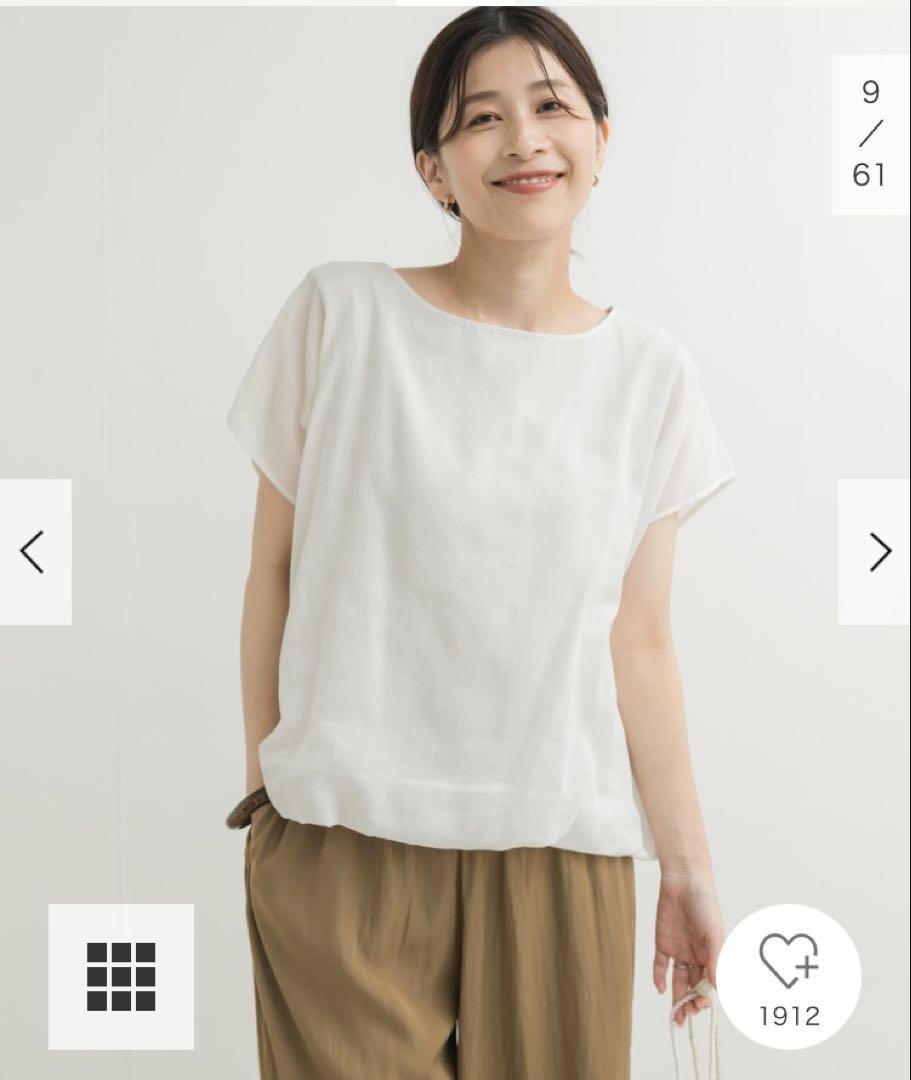
Task: Go to the previous product image
Action: pyautogui.click(x=34, y=552)
